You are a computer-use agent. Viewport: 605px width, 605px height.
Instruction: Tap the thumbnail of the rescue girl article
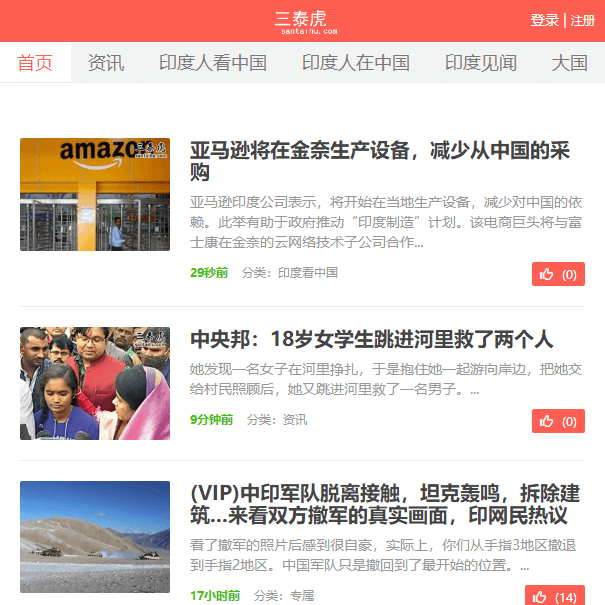click(95, 383)
